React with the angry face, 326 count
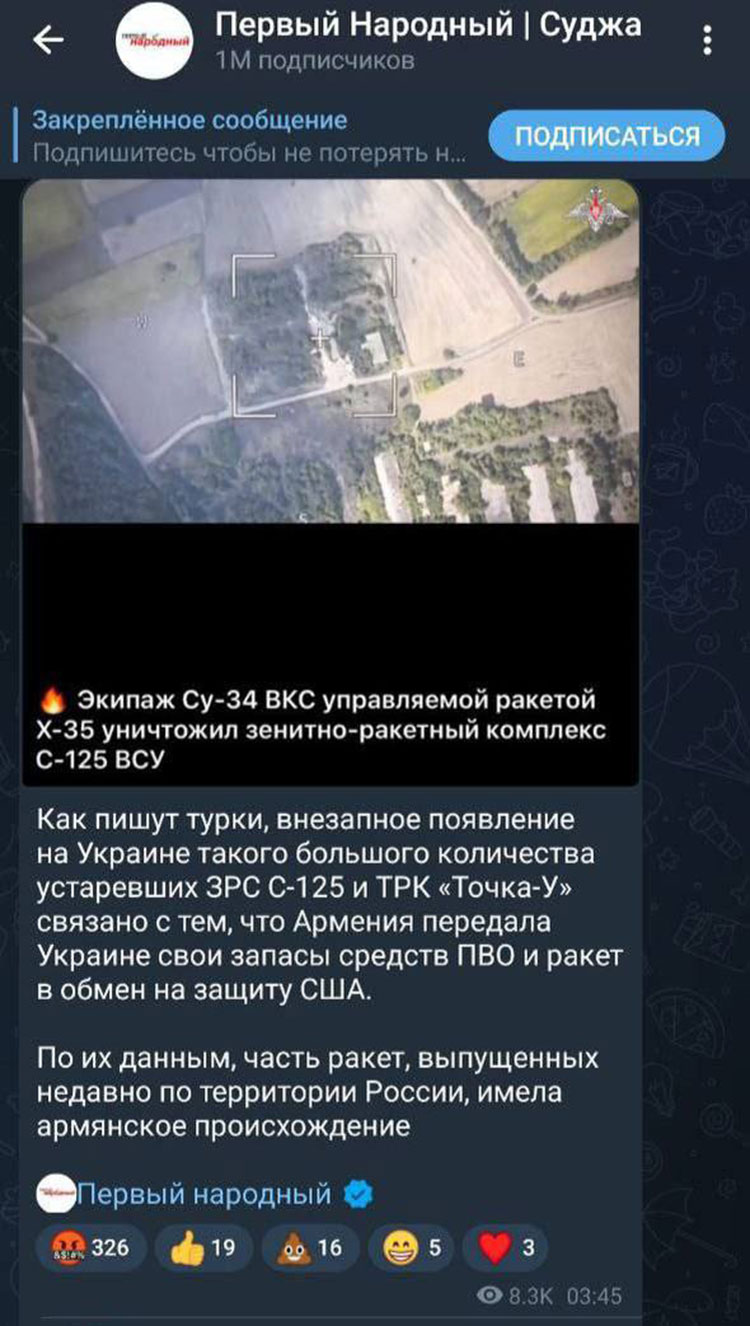 click(x=90, y=1248)
